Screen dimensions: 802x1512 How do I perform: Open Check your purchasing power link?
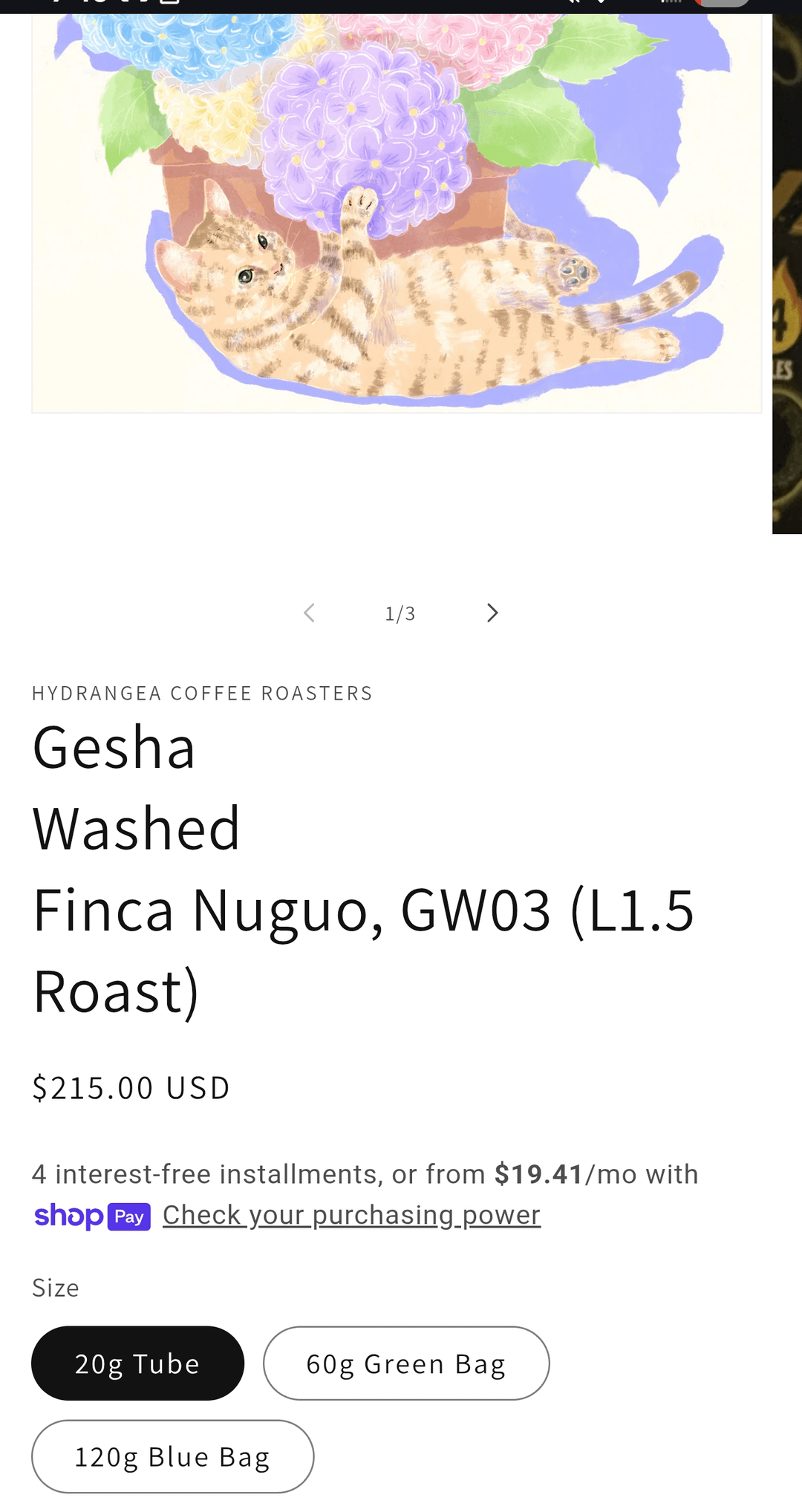(x=351, y=1216)
